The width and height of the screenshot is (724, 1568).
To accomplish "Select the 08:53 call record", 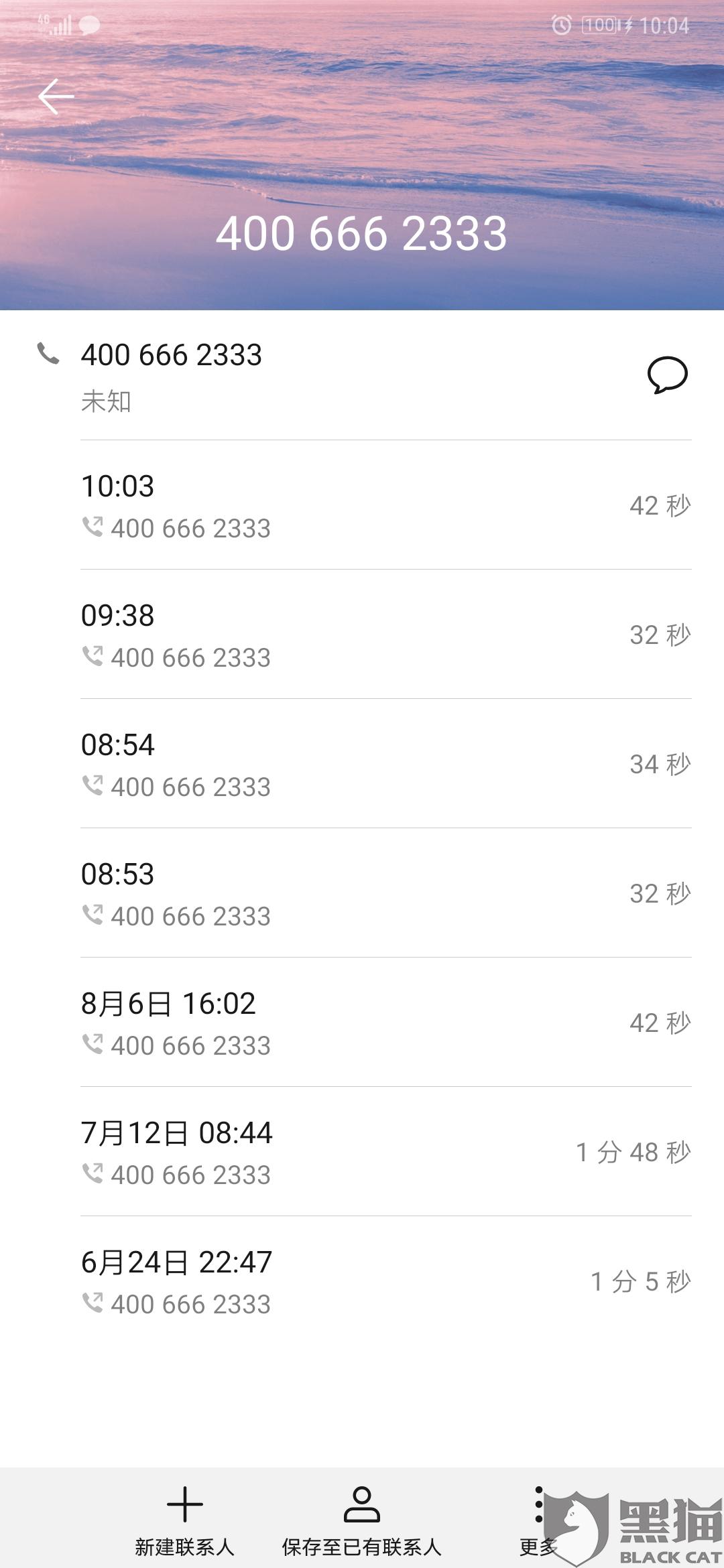I will (x=385, y=894).
